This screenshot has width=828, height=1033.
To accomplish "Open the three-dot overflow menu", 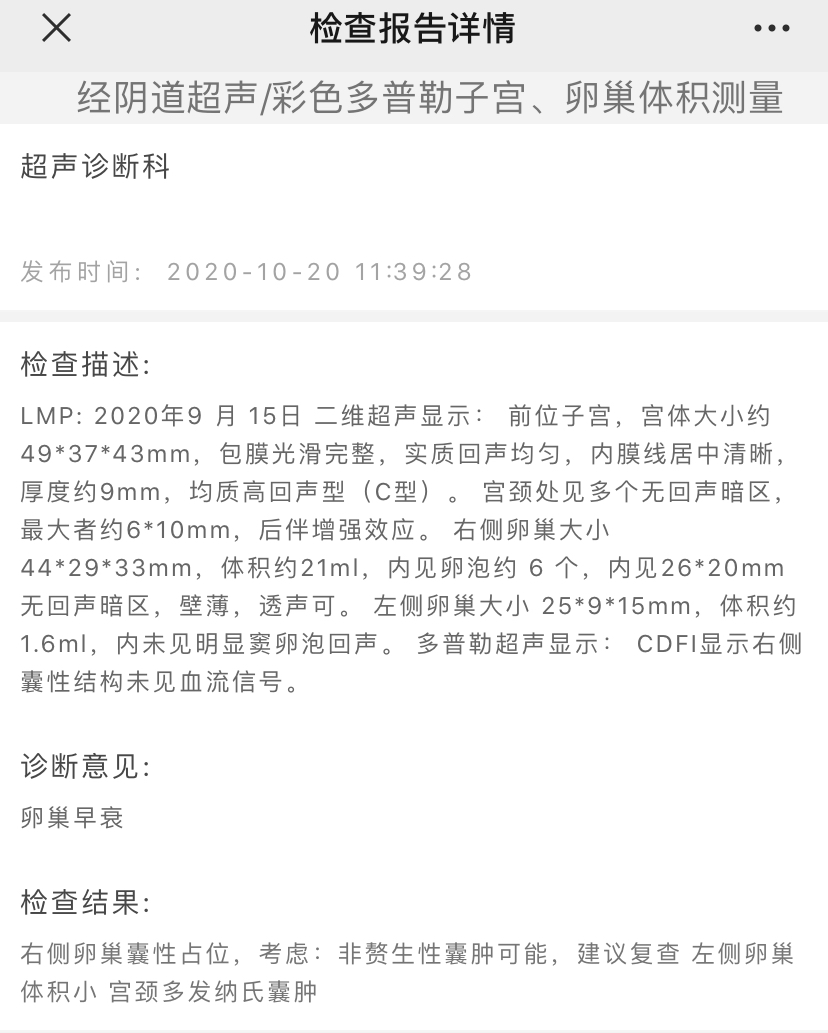I will click(x=771, y=29).
